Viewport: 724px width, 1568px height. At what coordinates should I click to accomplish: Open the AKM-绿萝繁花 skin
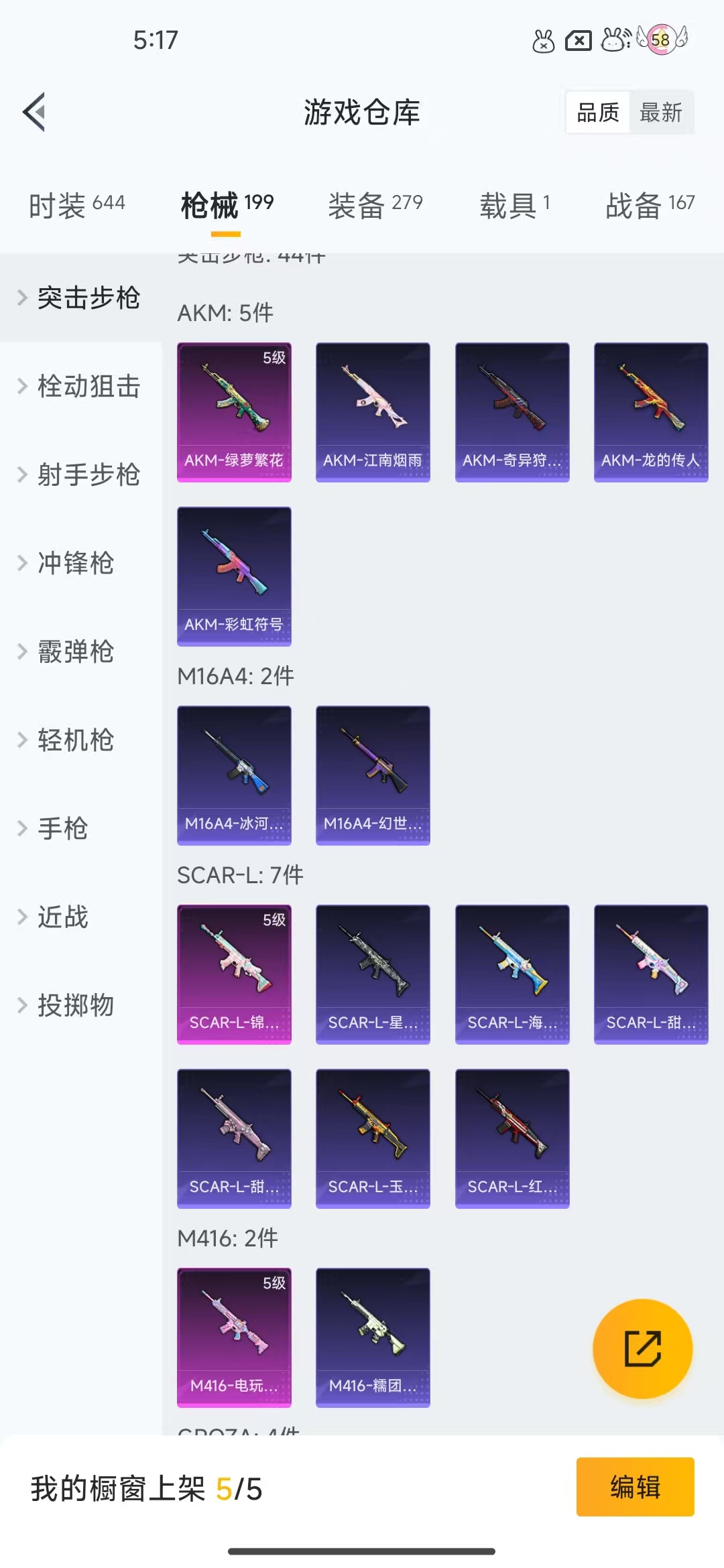[x=234, y=411]
